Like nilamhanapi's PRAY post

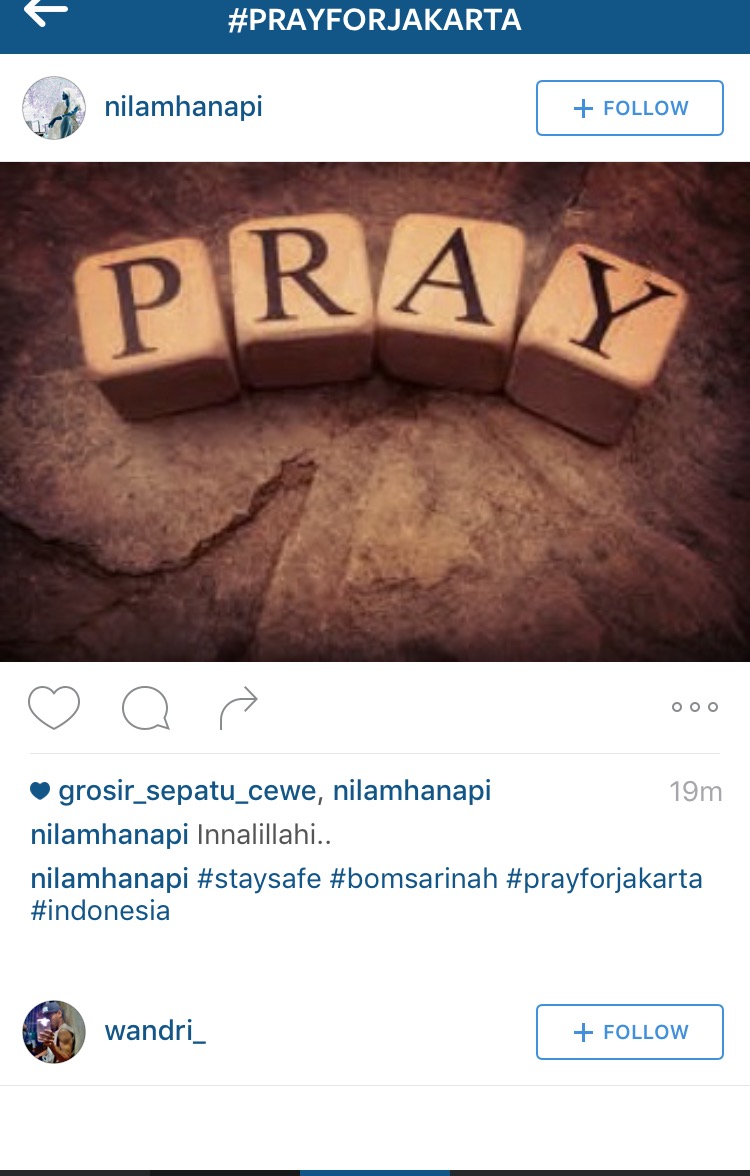click(54, 707)
